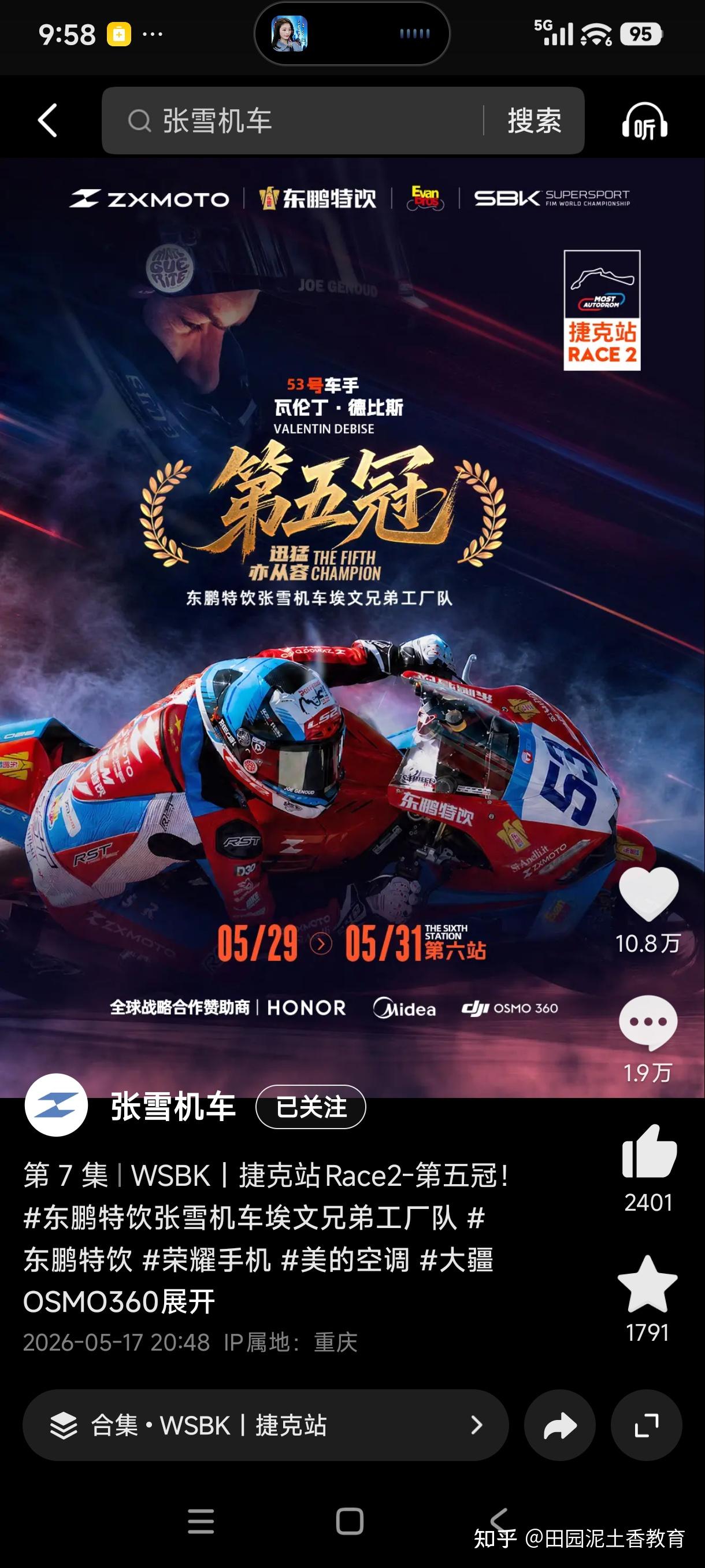The width and height of the screenshot is (705, 1568).
Task: Give a thumbs-up recommendation
Action: (x=648, y=1152)
